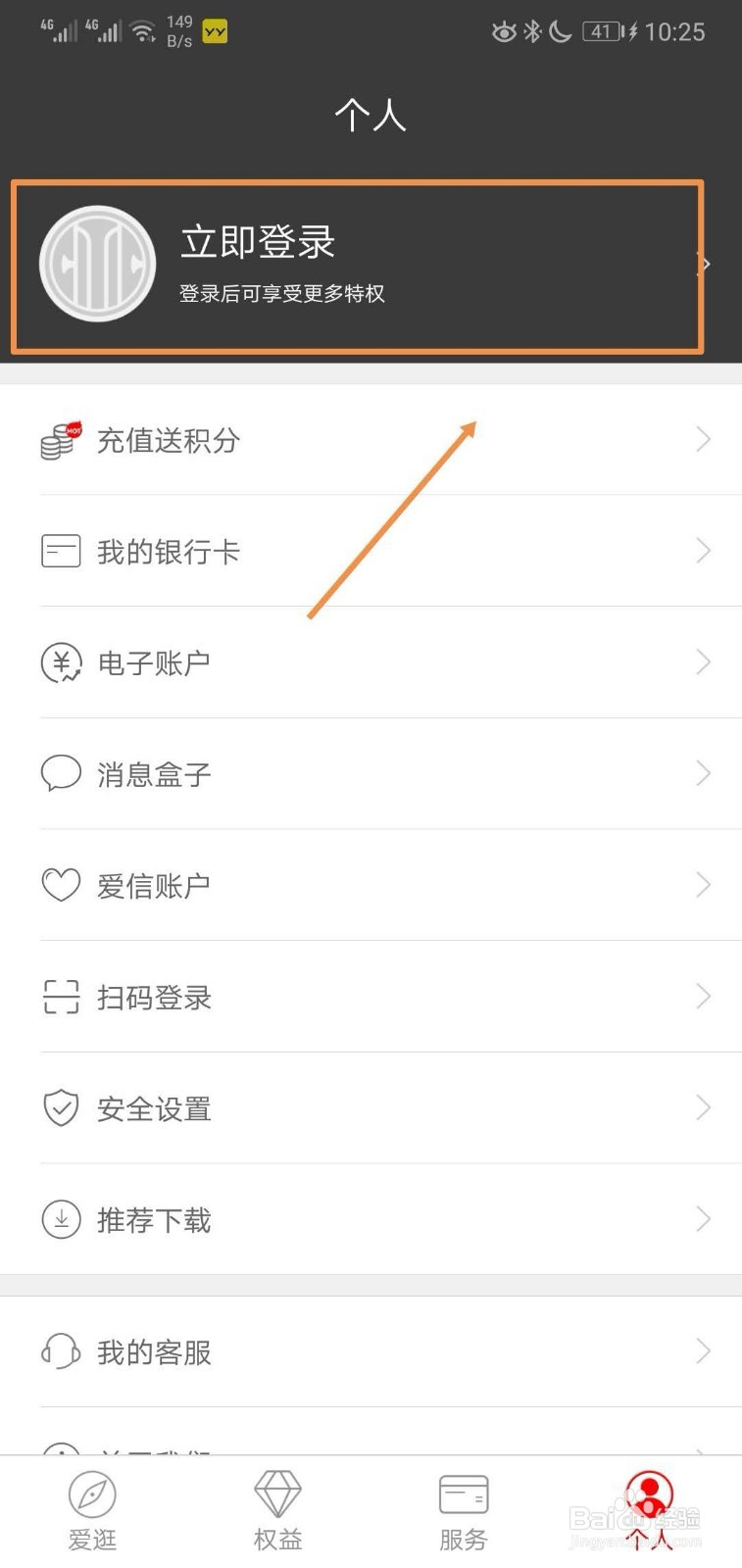This screenshot has height=1568, width=742.
Task: Expand 安全设置 with its right arrow
Action: 702,1107
